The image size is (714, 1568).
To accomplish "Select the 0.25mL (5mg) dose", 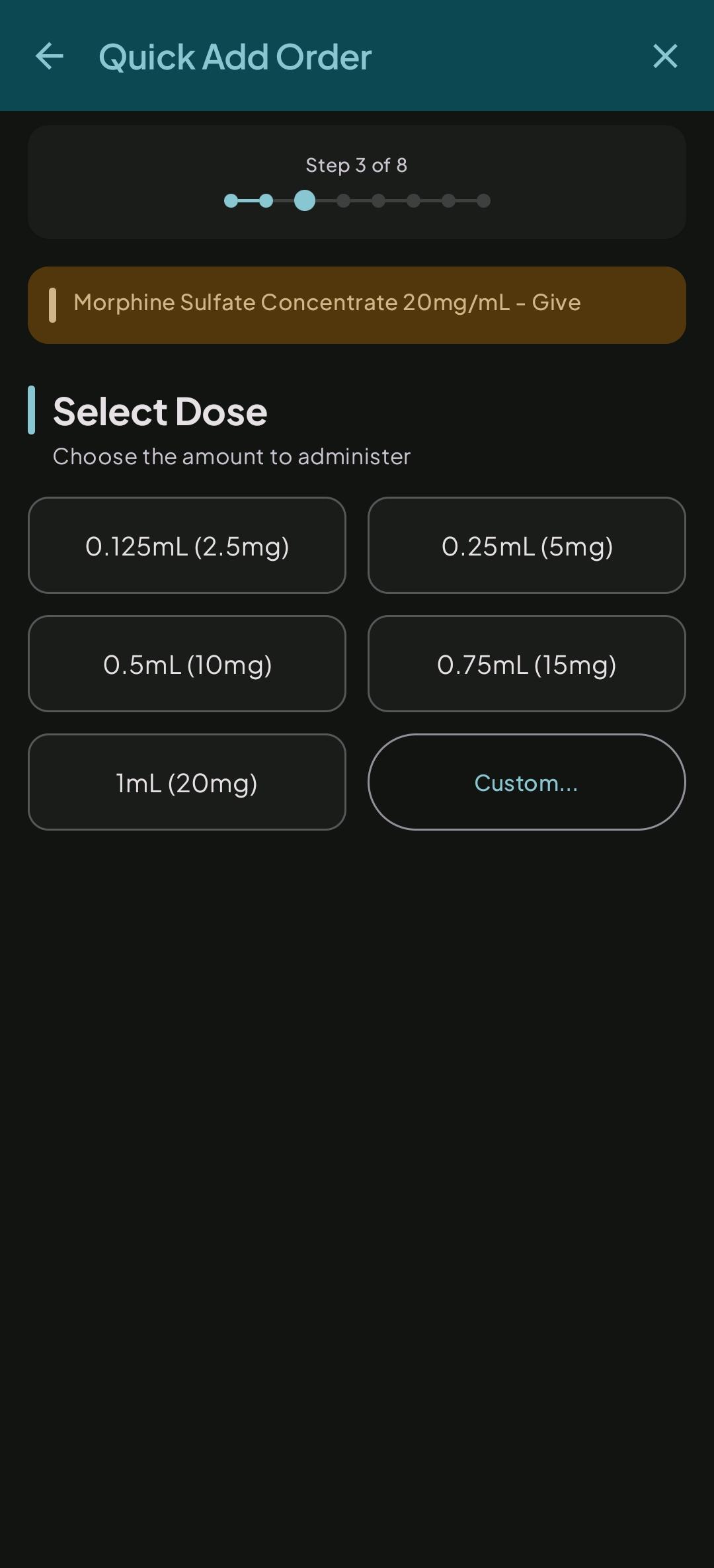I will point(526,544).
